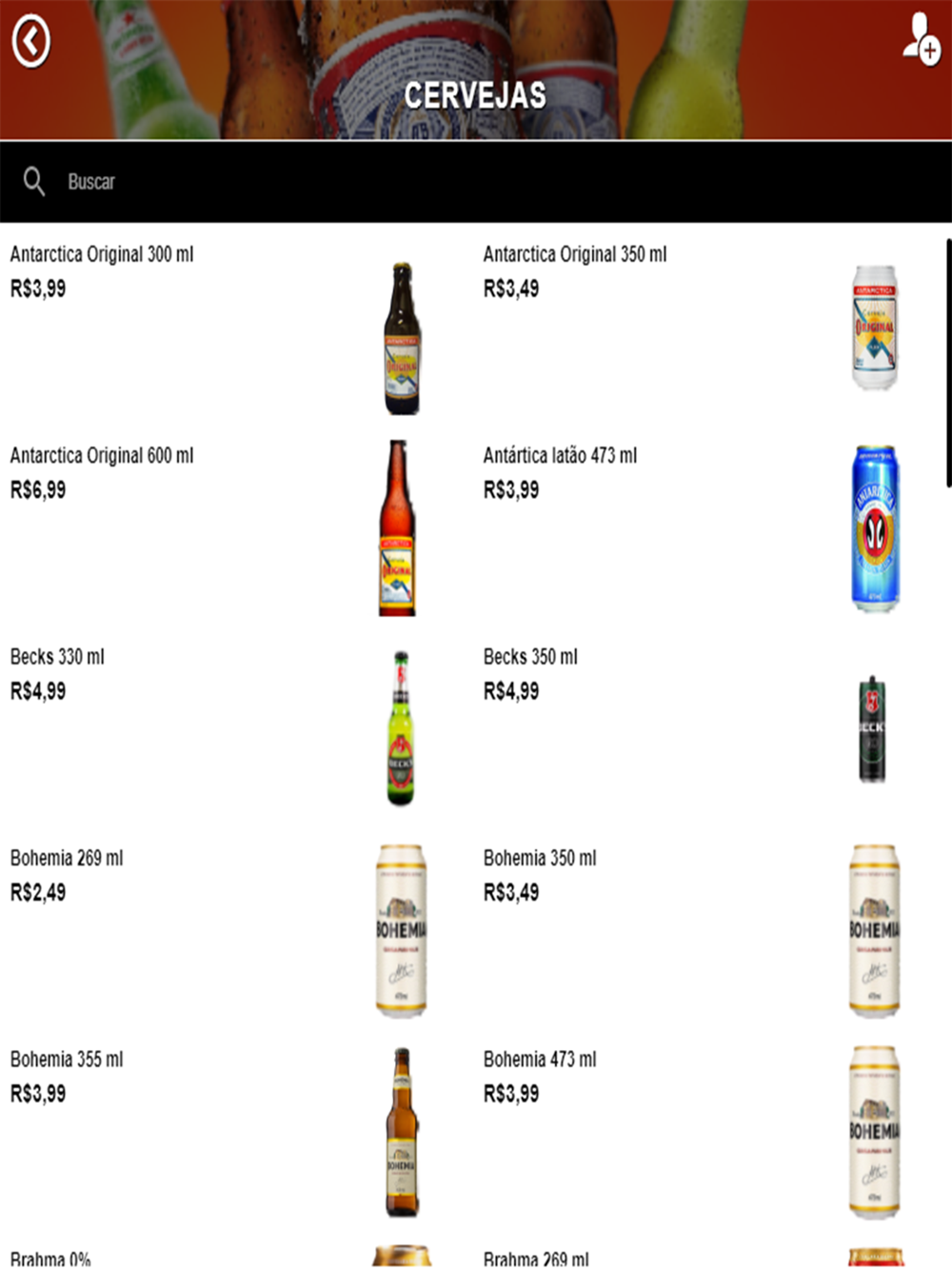Open Bohemia 269 ml product
This screenshot has height=1270, width=952.
[x=67, y=859]
